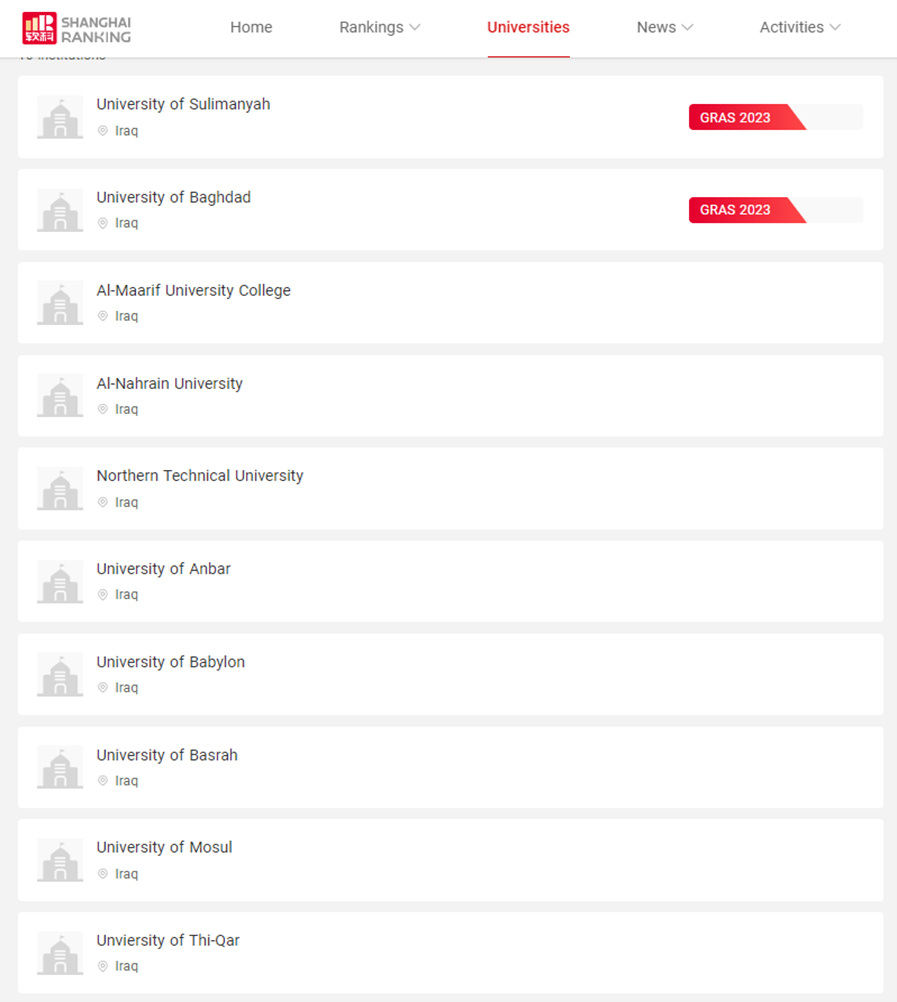View University of Basrah details
Image resolution: width=897 pixels, height=1002 pixels.
[x=167, y=755]
